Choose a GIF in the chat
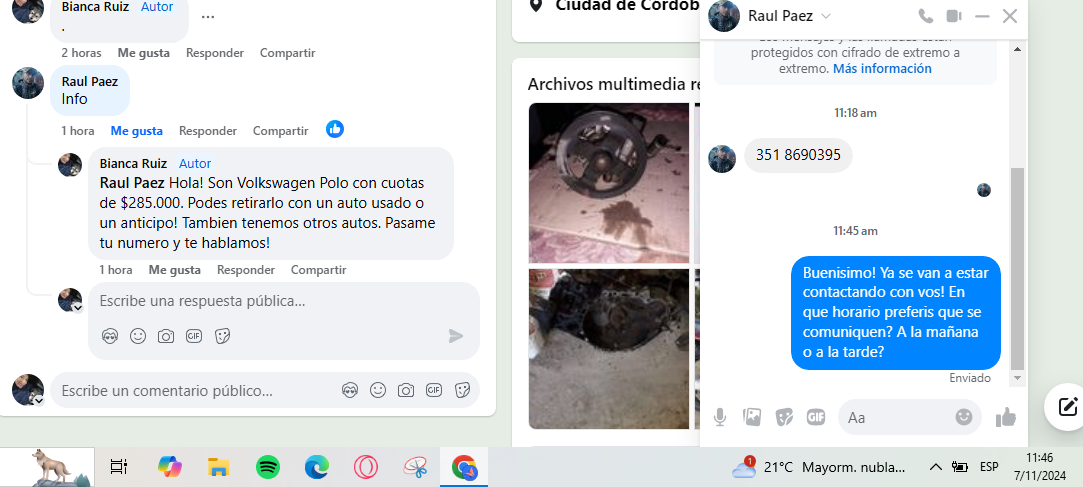 tap(816, 417)
